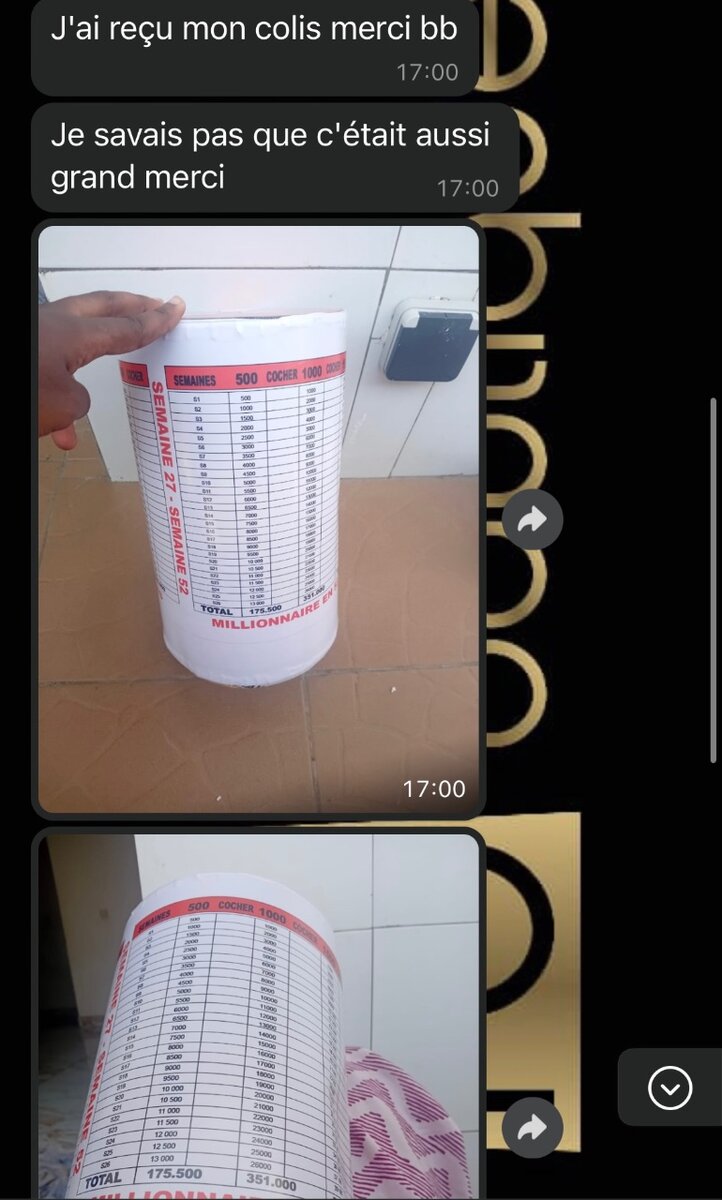Viewport: 722px width, 1200px height.
Task: Open the second photo showing the weeks table
Action: [x=258, y=1015]
